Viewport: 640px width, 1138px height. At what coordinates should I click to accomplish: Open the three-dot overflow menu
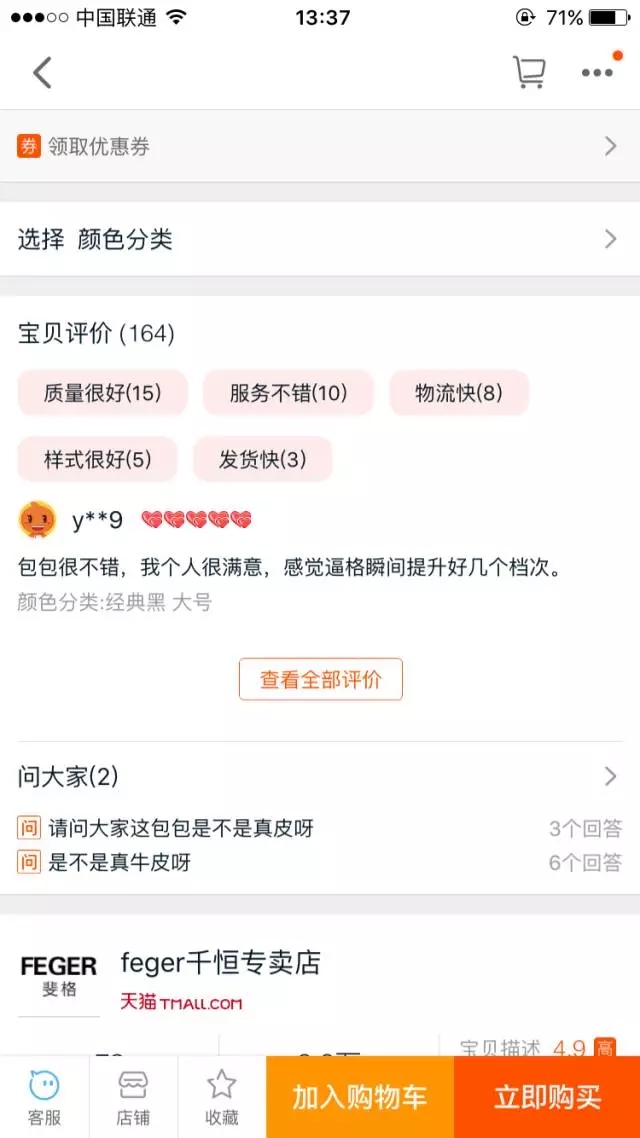click(x=597, y=72)
